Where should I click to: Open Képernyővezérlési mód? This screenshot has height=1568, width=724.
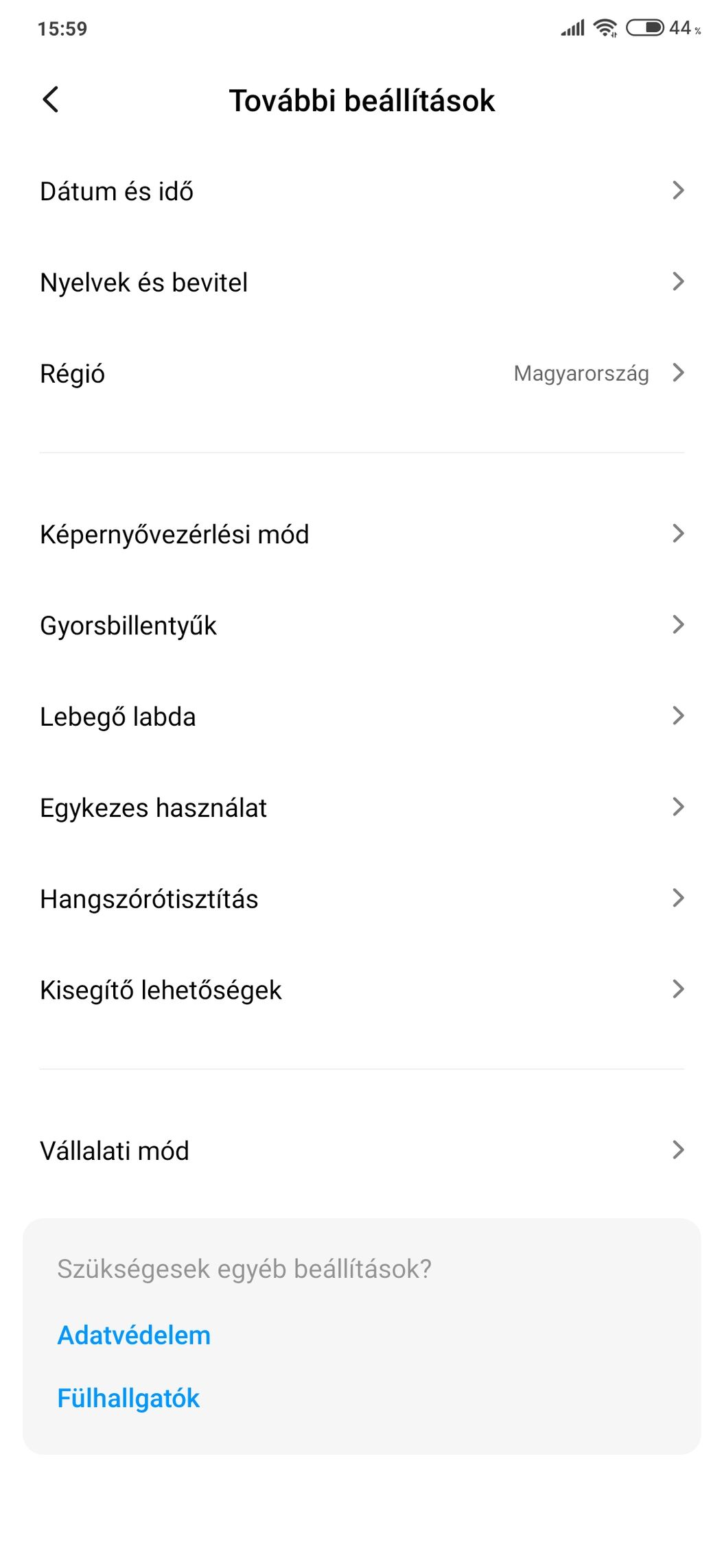tap(362, 534)
